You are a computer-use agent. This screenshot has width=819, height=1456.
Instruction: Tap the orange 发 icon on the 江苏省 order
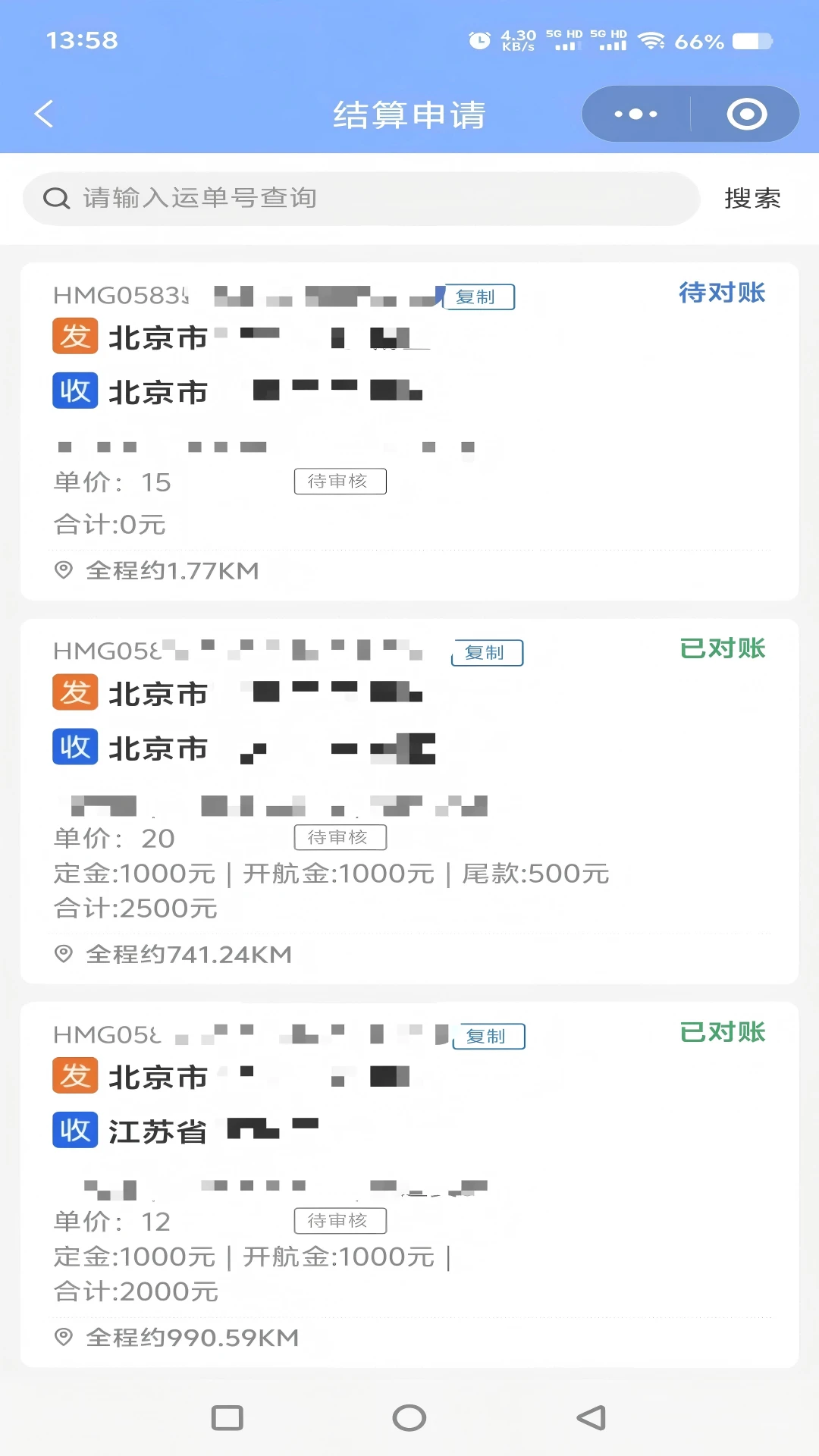click(x=74, y=1076)
